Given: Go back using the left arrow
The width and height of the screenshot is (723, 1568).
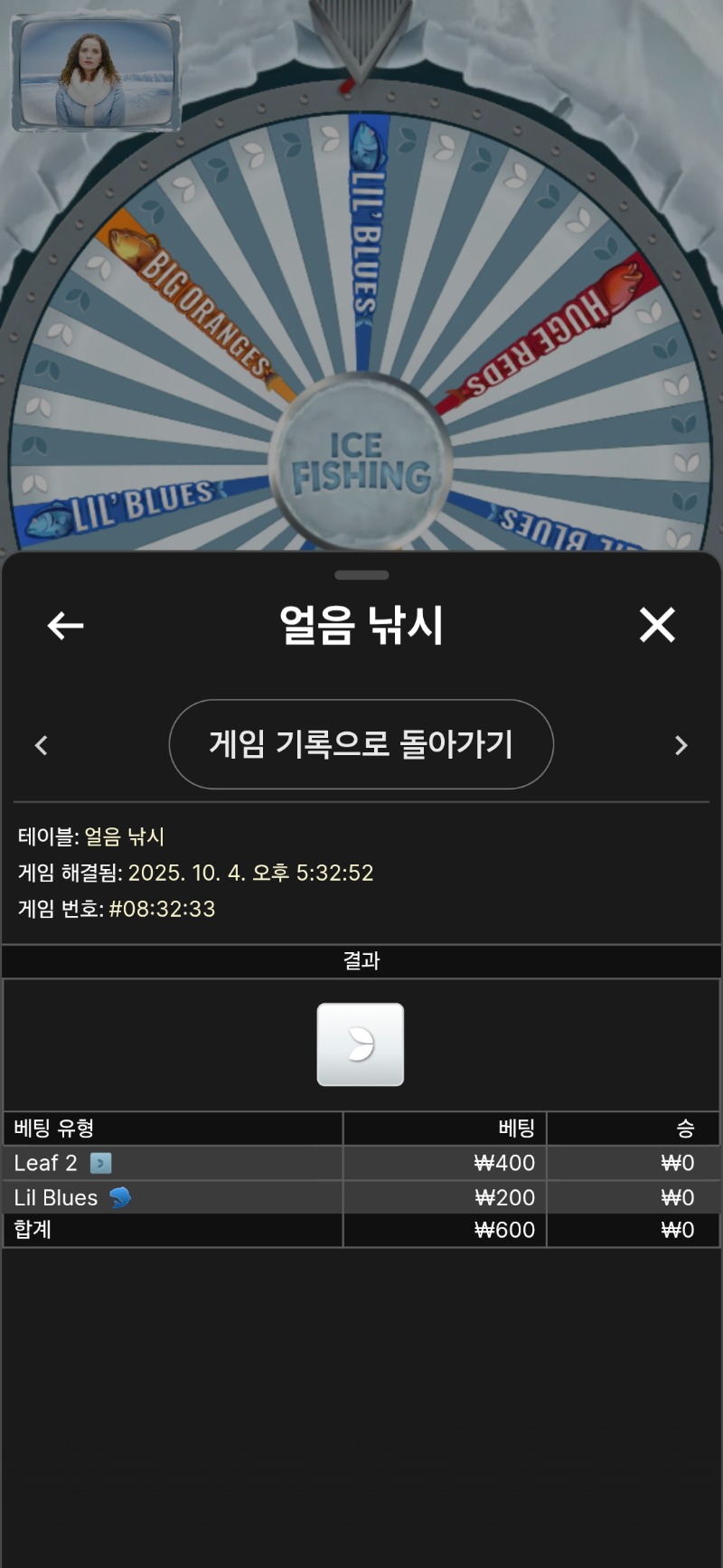Looking at the screenshot, I should [x=65, y=625].
